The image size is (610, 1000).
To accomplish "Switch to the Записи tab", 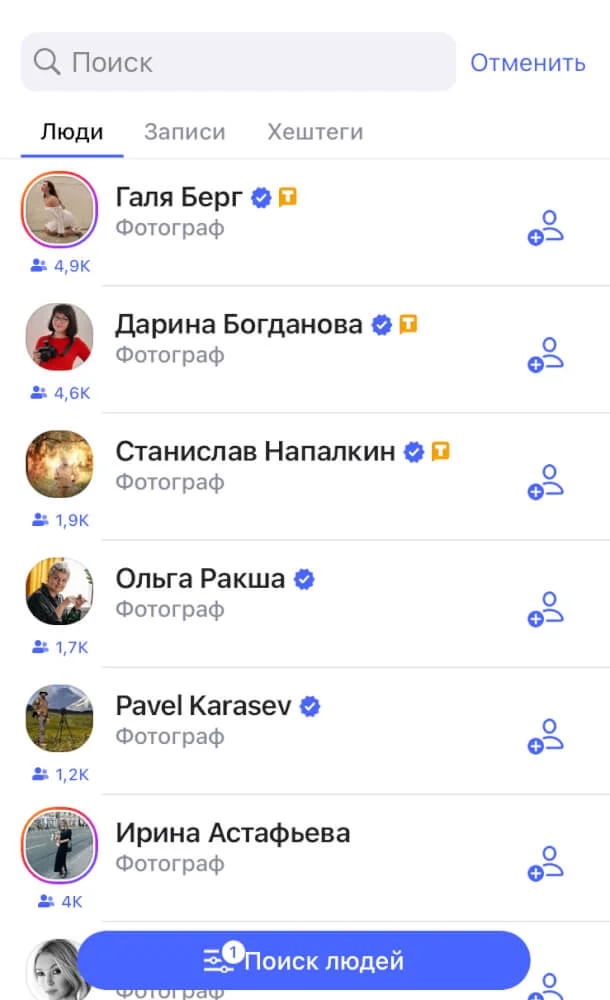I will 184,132.
